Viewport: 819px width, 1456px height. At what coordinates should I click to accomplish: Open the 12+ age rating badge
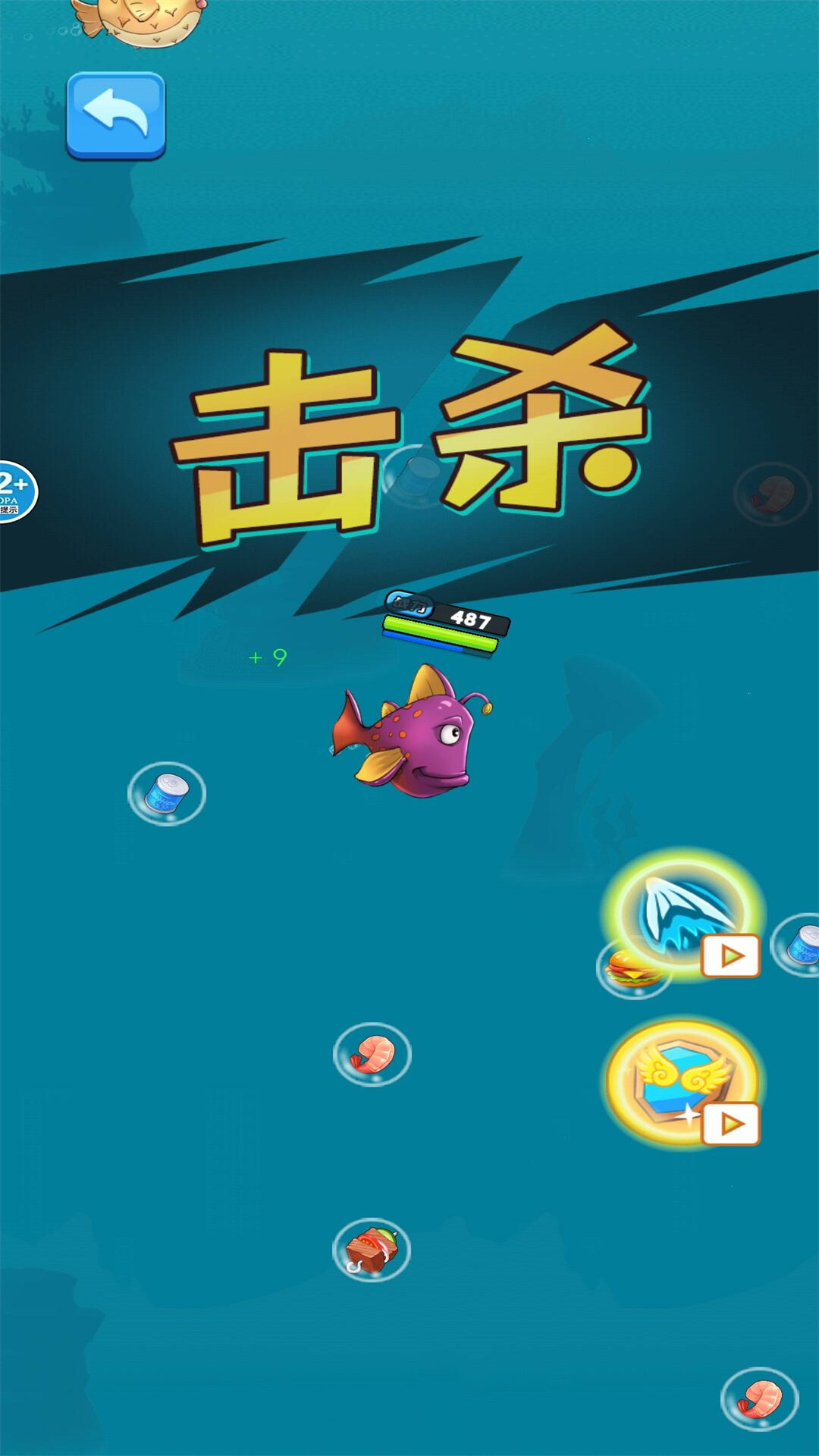[x=15, y=491]
